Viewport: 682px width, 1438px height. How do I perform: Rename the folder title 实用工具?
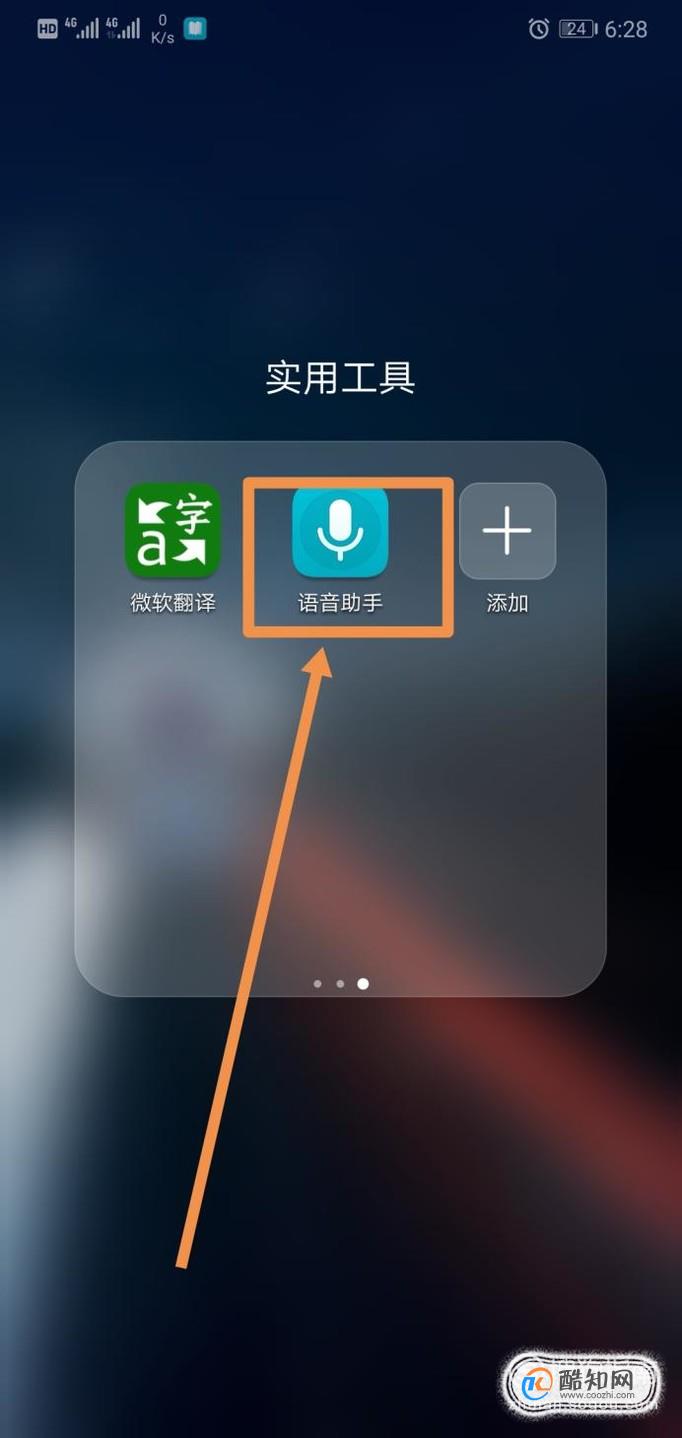click(340, 378)
